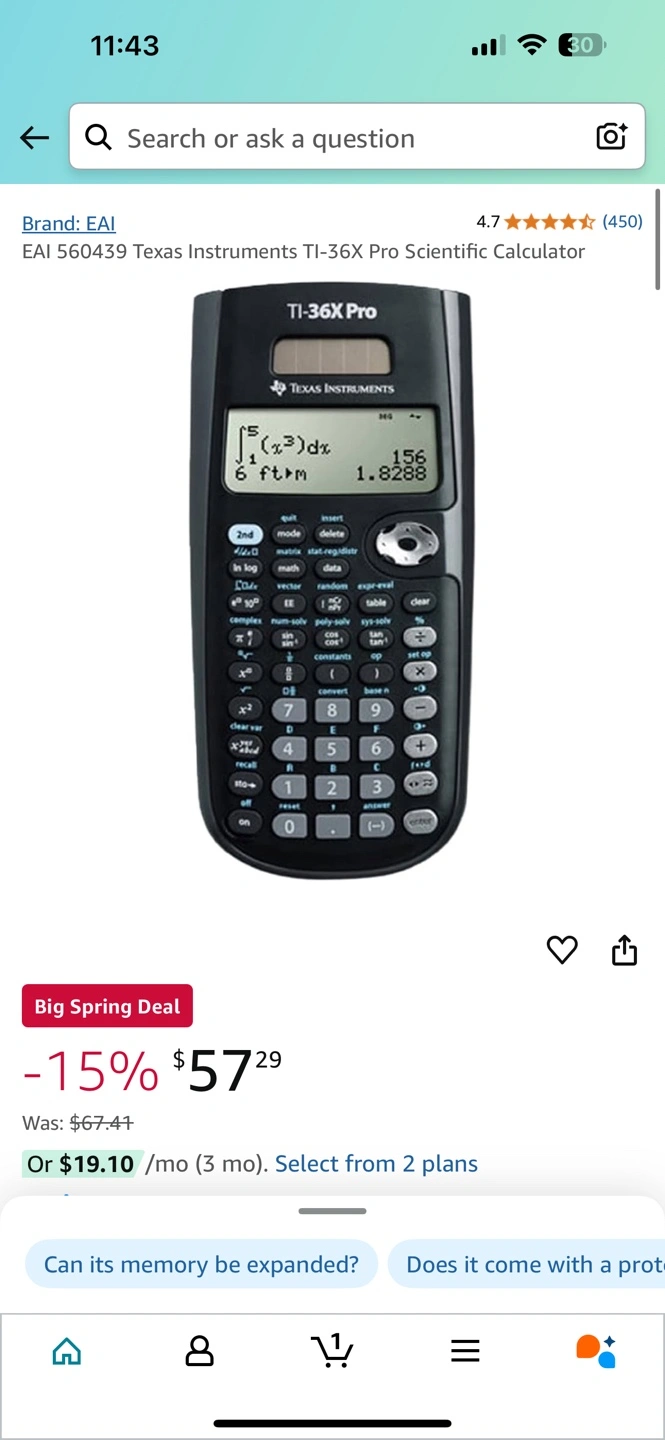
Task: Go to the Home tab
Action: (x=67, y=1351)
